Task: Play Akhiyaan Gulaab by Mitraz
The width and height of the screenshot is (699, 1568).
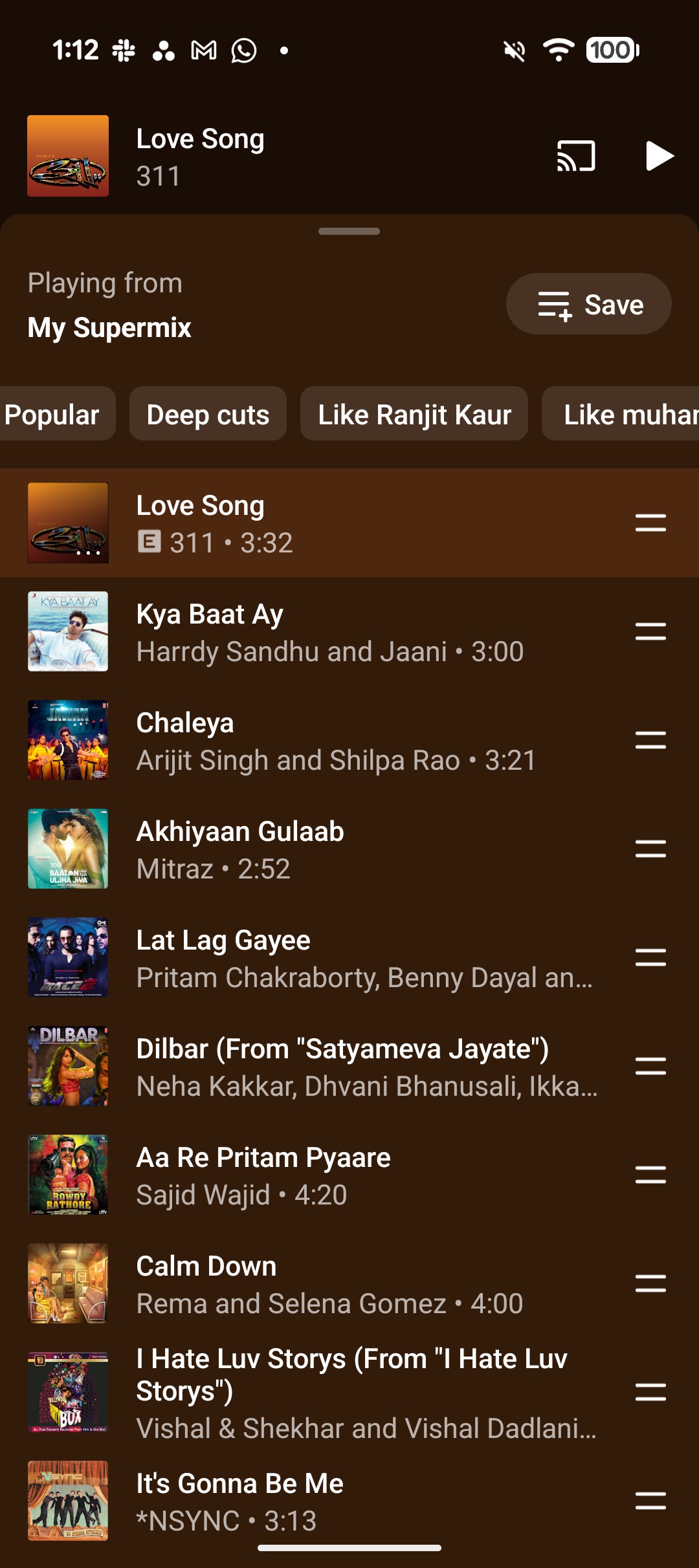Action: [324, 849]
